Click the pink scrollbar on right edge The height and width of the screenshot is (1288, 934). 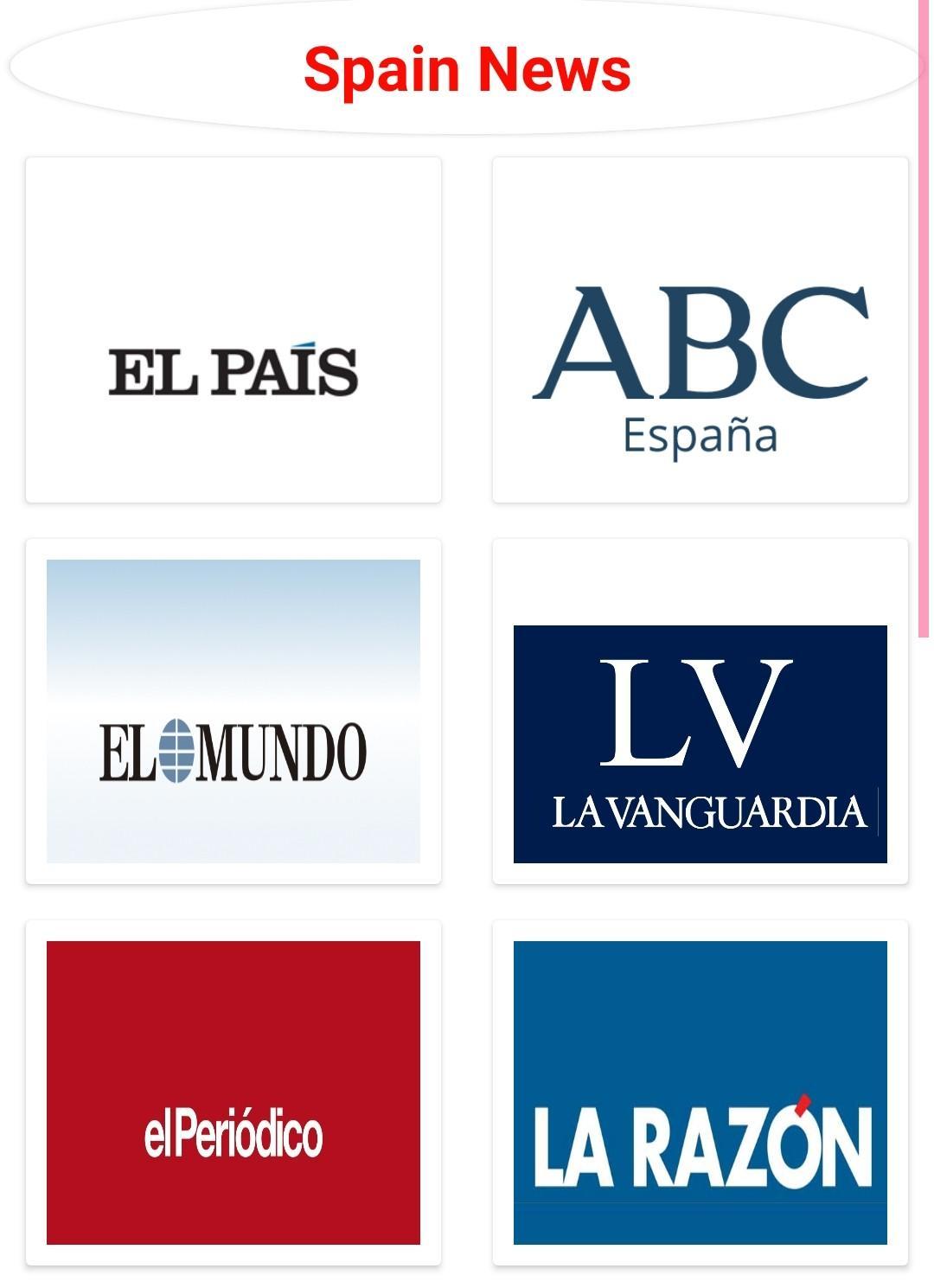click(928, 320)
